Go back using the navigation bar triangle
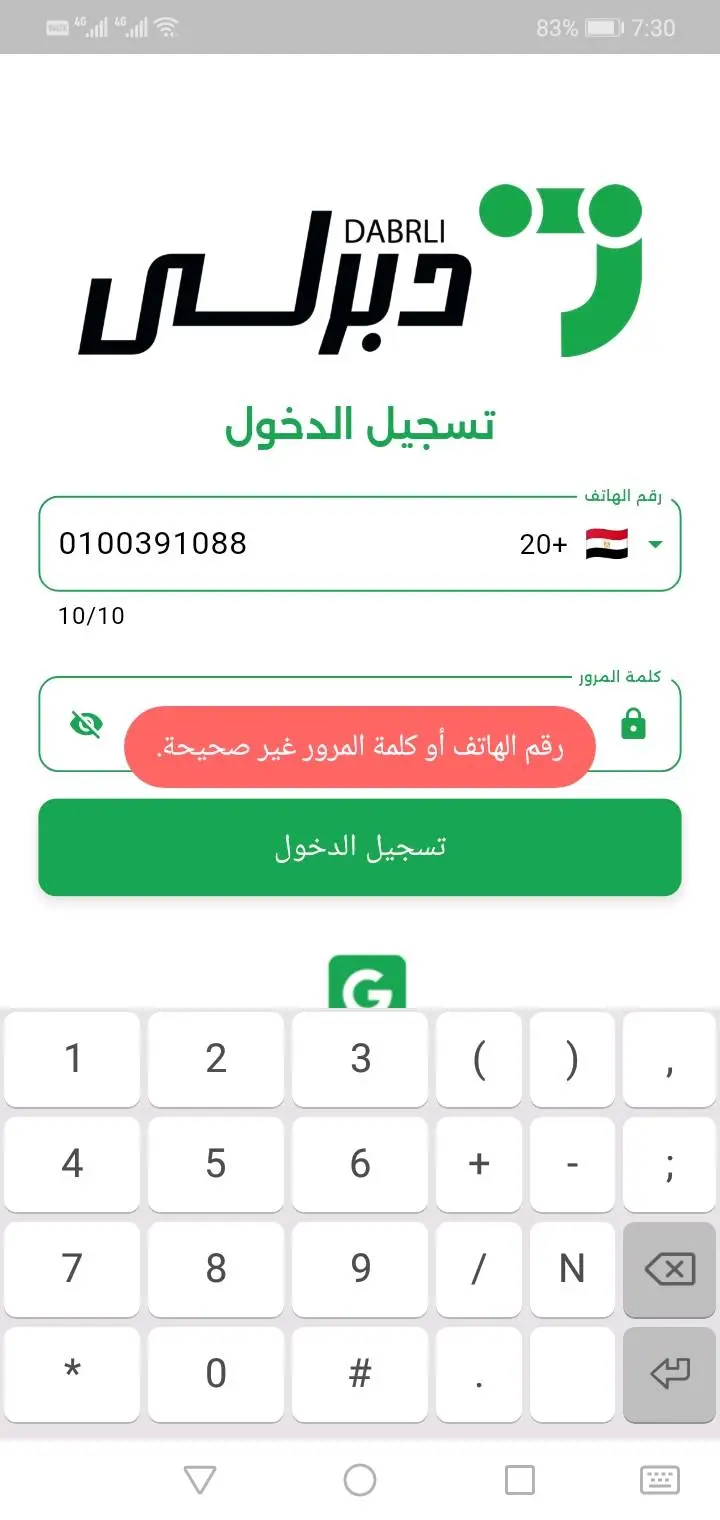The image size is (720, 1520). [200, 1480]
